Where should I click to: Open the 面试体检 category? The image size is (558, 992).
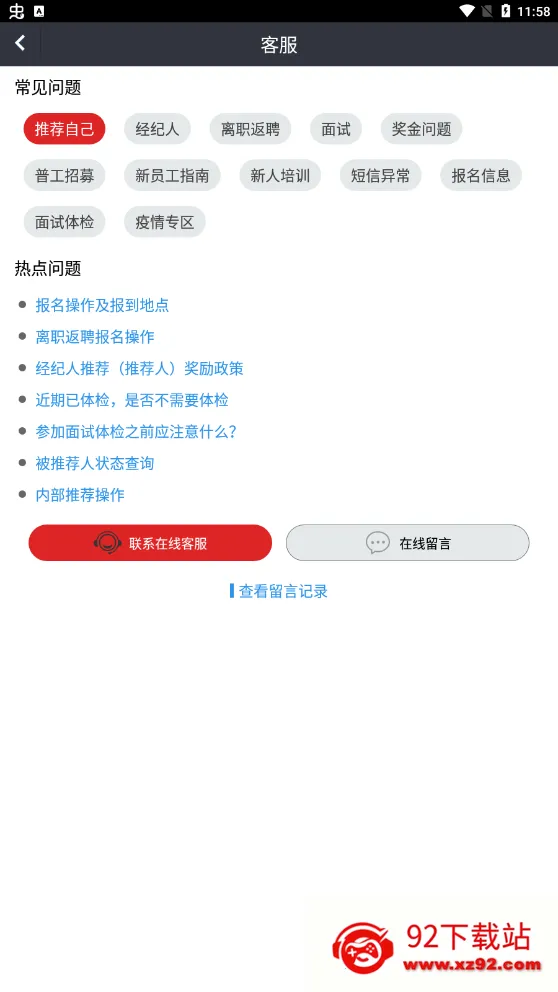65,222
